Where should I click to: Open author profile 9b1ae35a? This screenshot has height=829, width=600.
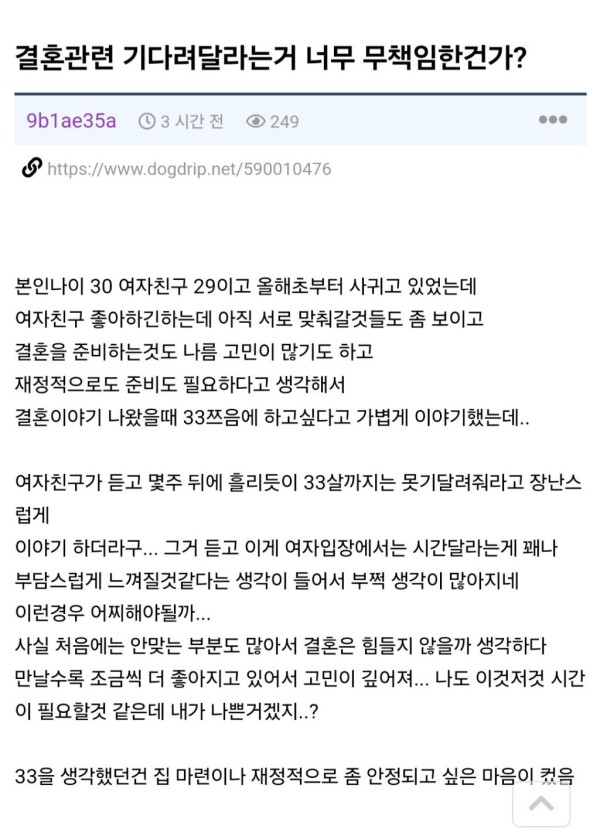click(71, 121)
